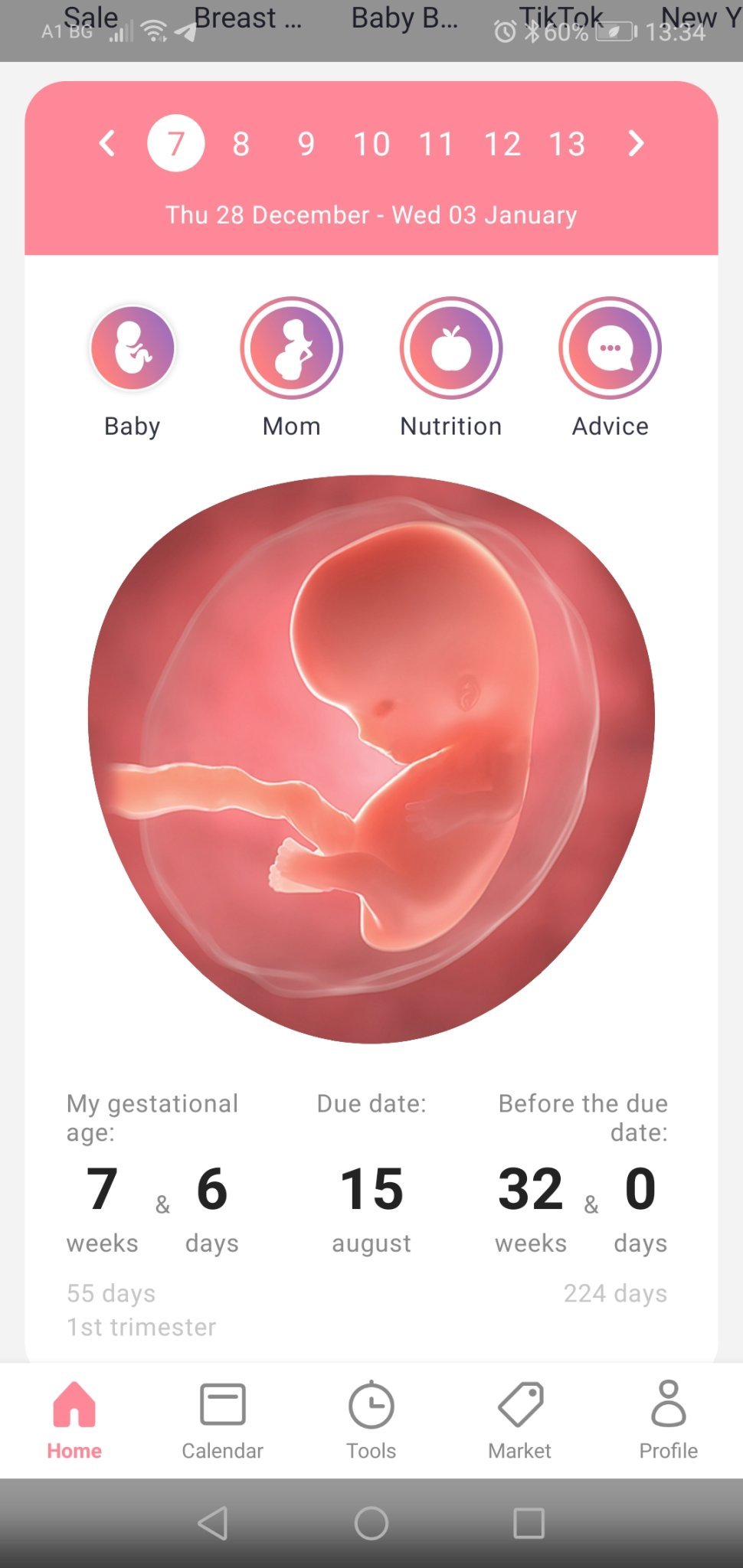
Task: Open the Mom section
Action: point(292,348)
